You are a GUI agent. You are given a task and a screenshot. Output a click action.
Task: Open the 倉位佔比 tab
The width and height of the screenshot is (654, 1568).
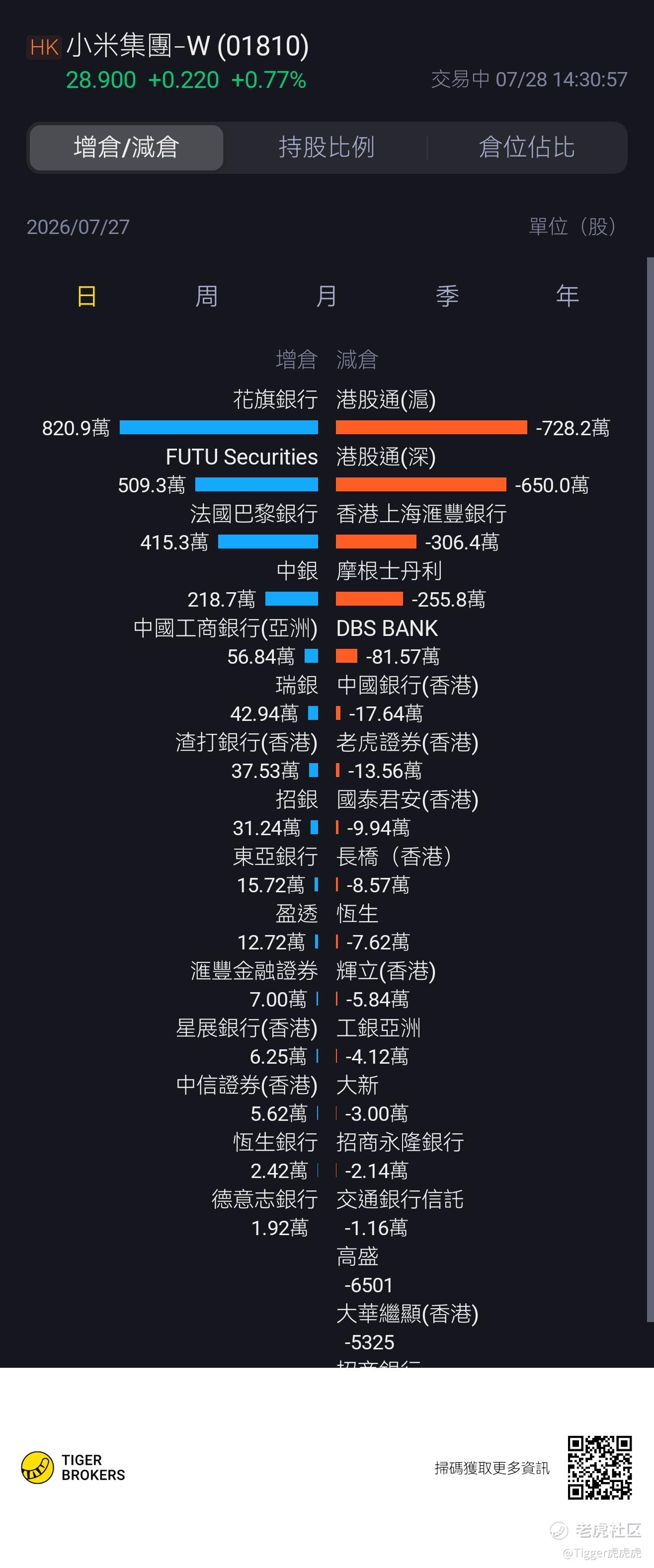click(x=527, y=148)
